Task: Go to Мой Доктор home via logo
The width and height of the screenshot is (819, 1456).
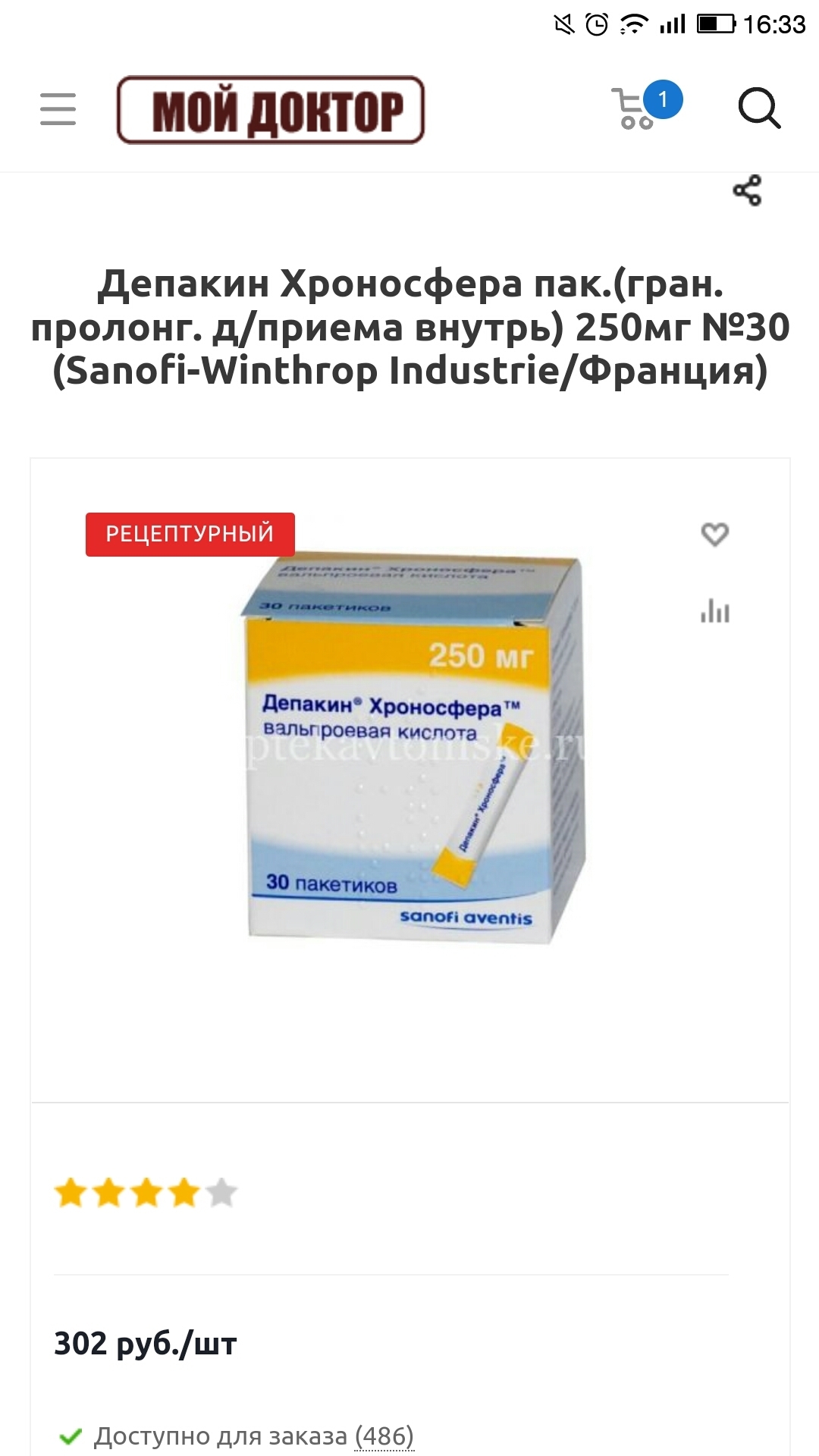Action: [x=271, y=111]
